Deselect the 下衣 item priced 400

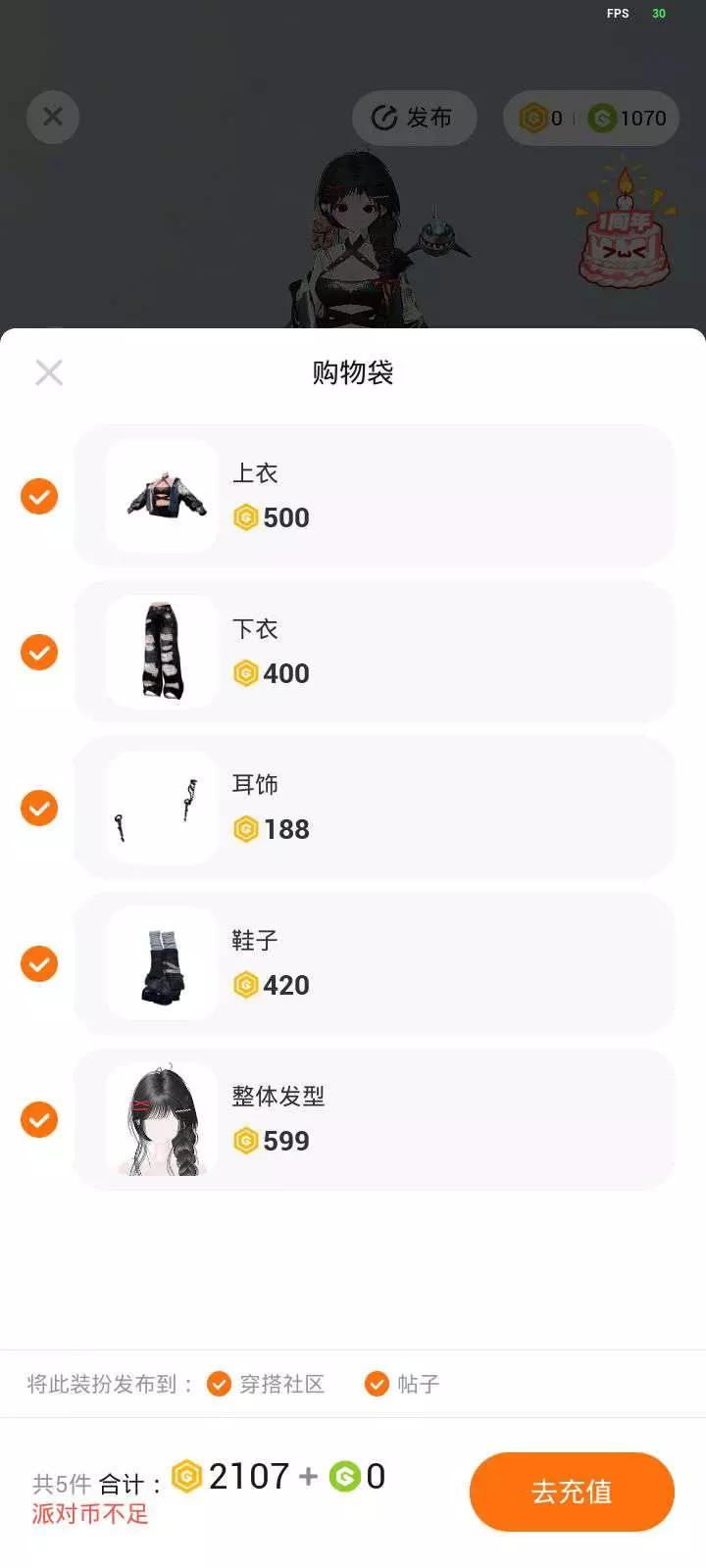point(39,653)
